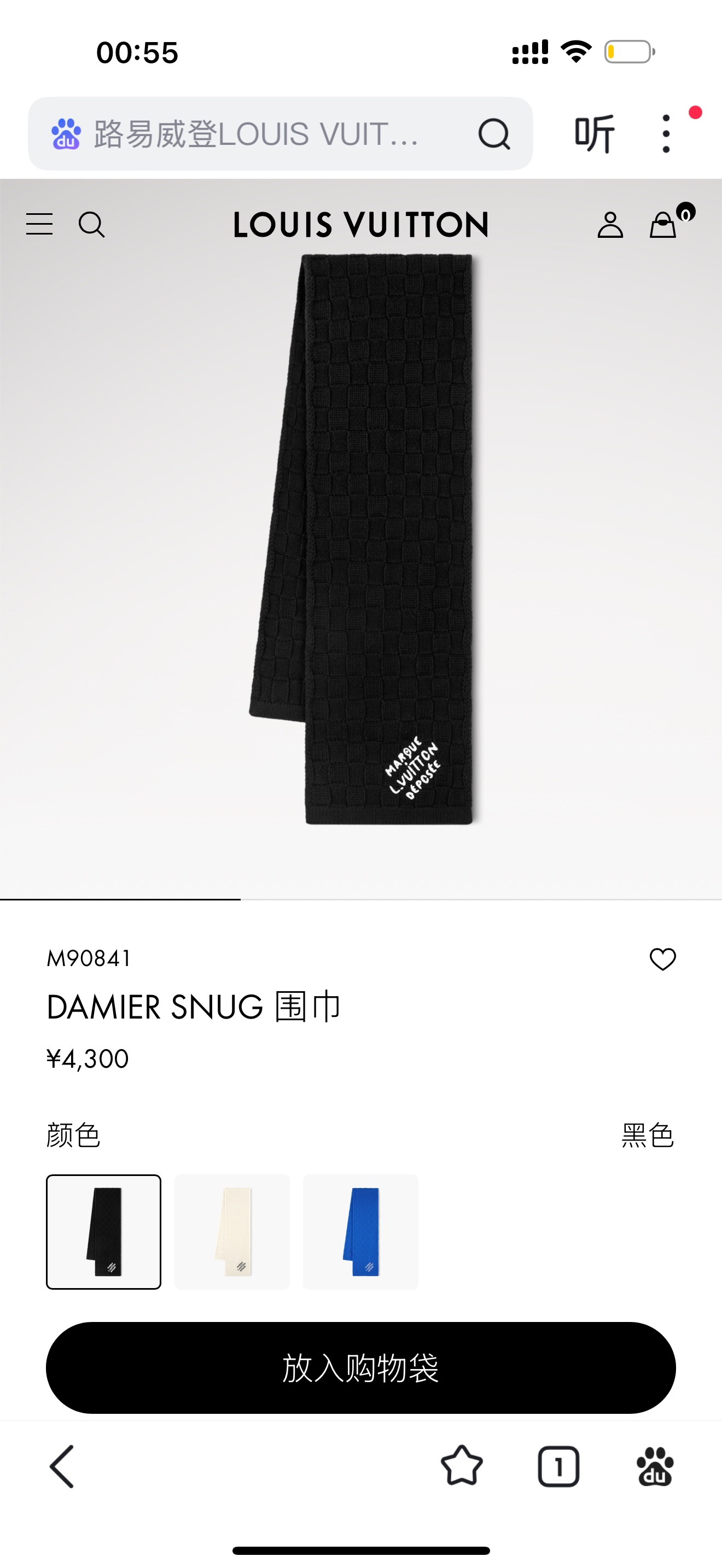
Task: Open the Baidu browser more options icon
Action: tap(666, 134)
